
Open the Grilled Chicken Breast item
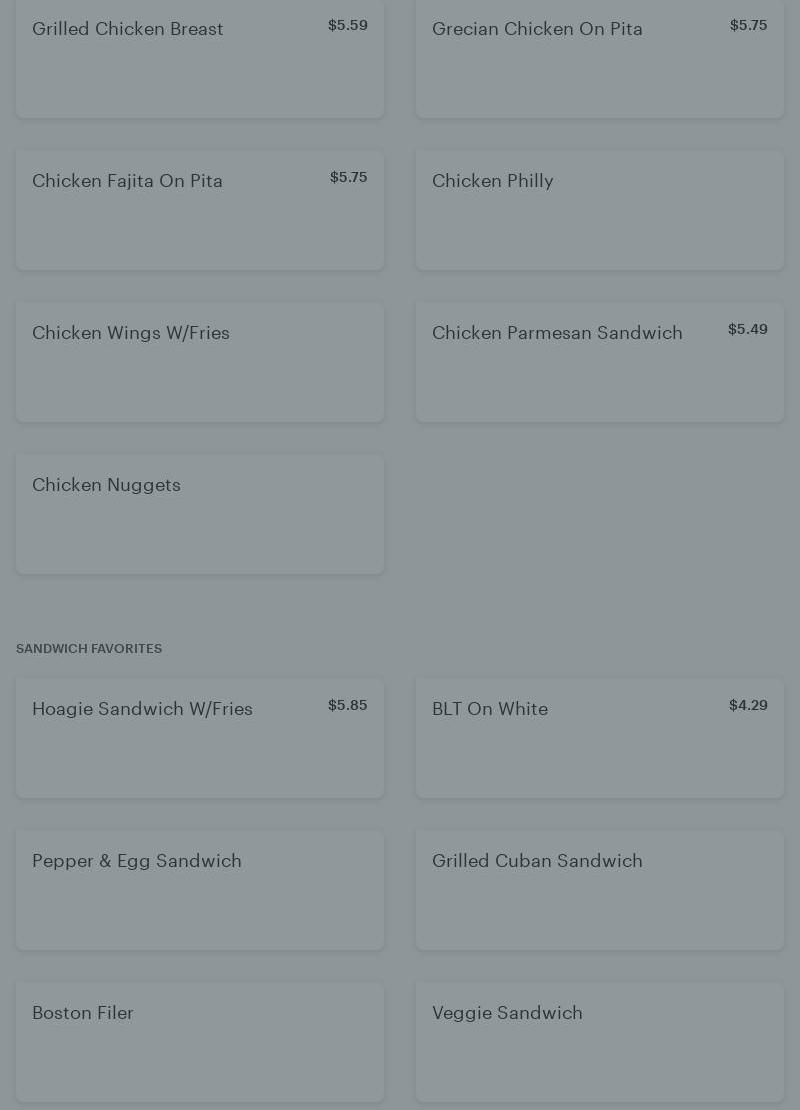click(200, 58)
